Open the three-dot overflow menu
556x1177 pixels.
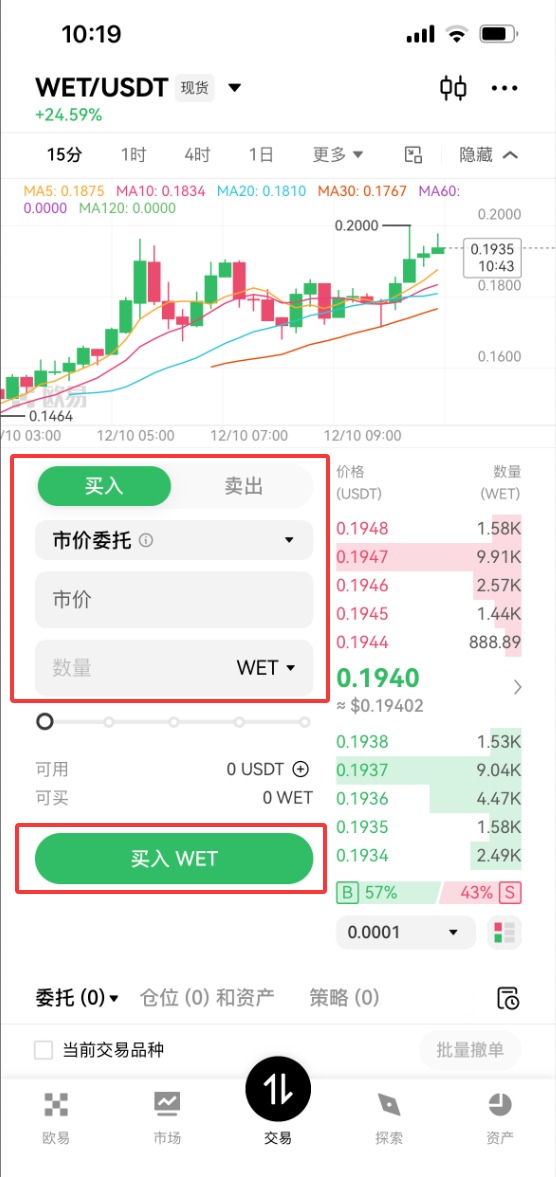(x=505, y=89)
